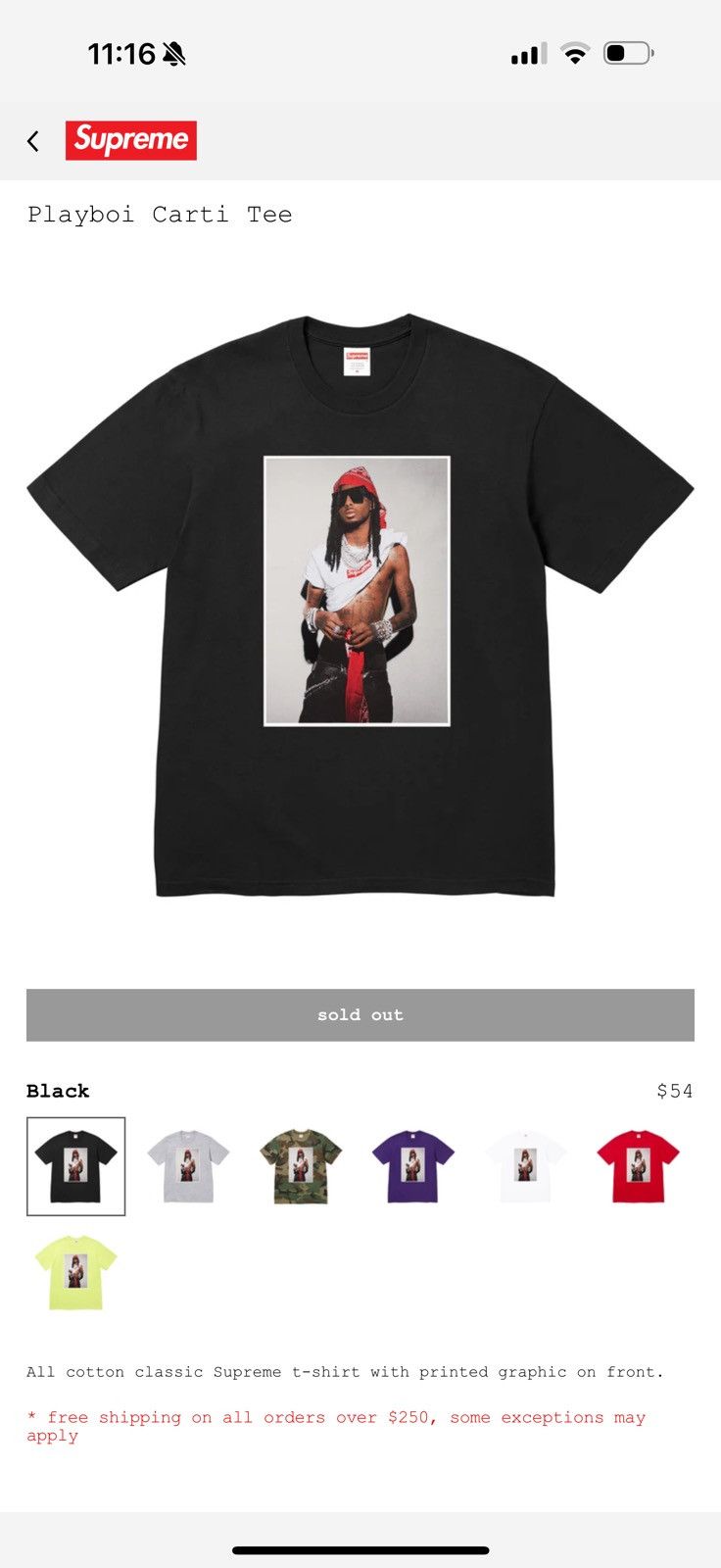This screenshot has width=721, height=1568.
Task: Go back using the arrow icon
Action: [33, 141]
